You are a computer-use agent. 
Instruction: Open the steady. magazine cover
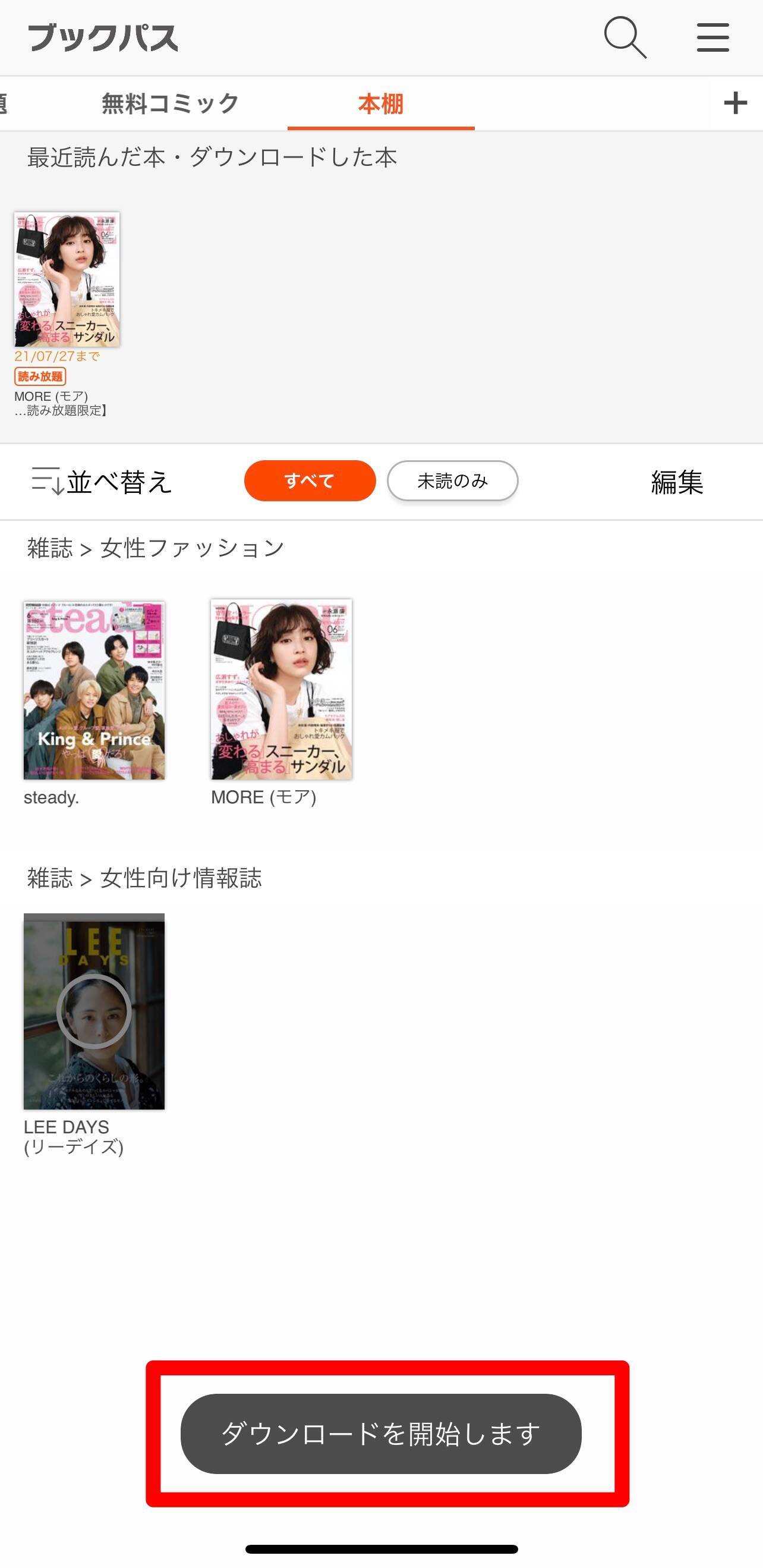(94, 690)
